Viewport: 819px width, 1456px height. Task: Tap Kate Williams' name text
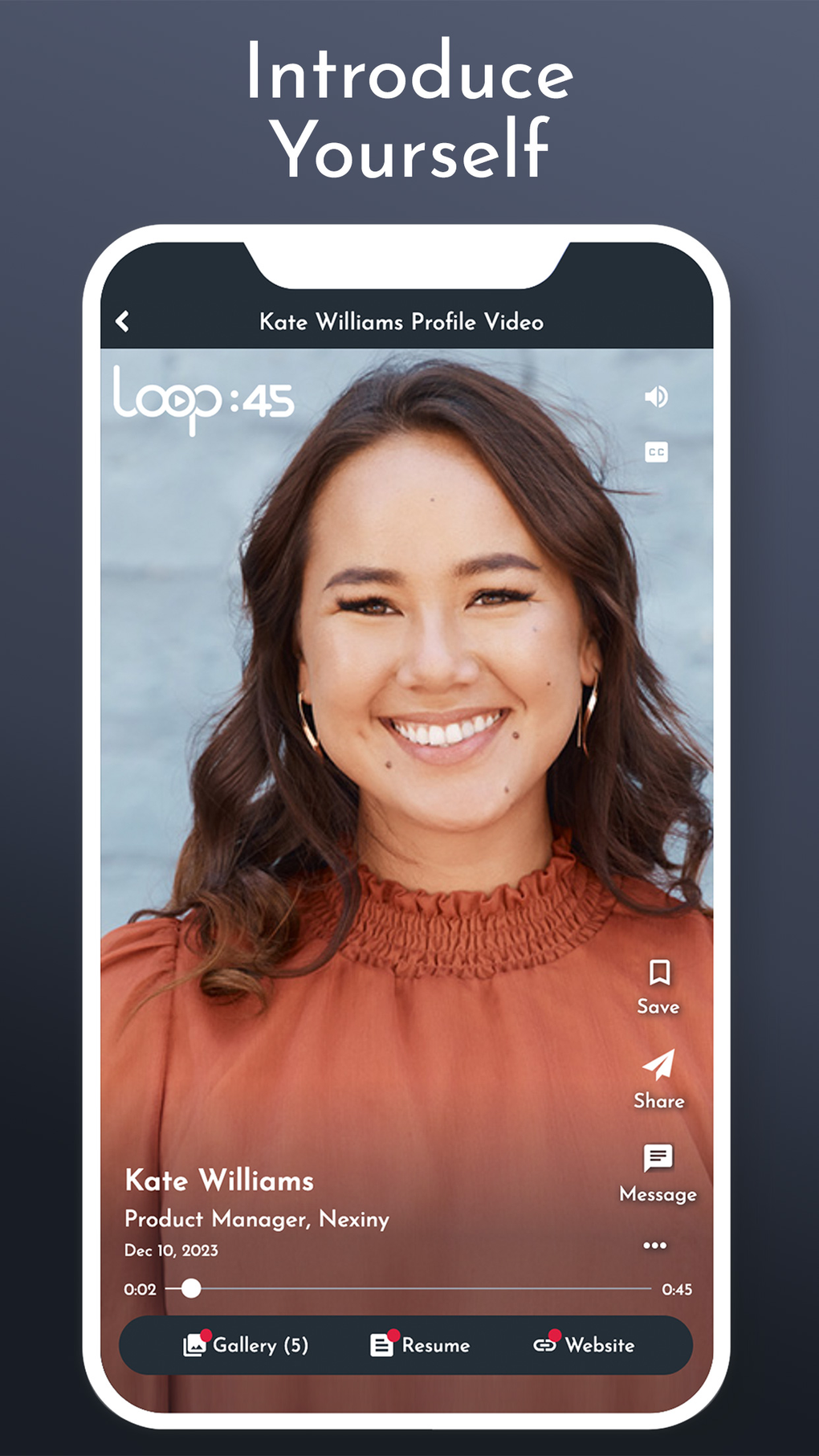220,1180
